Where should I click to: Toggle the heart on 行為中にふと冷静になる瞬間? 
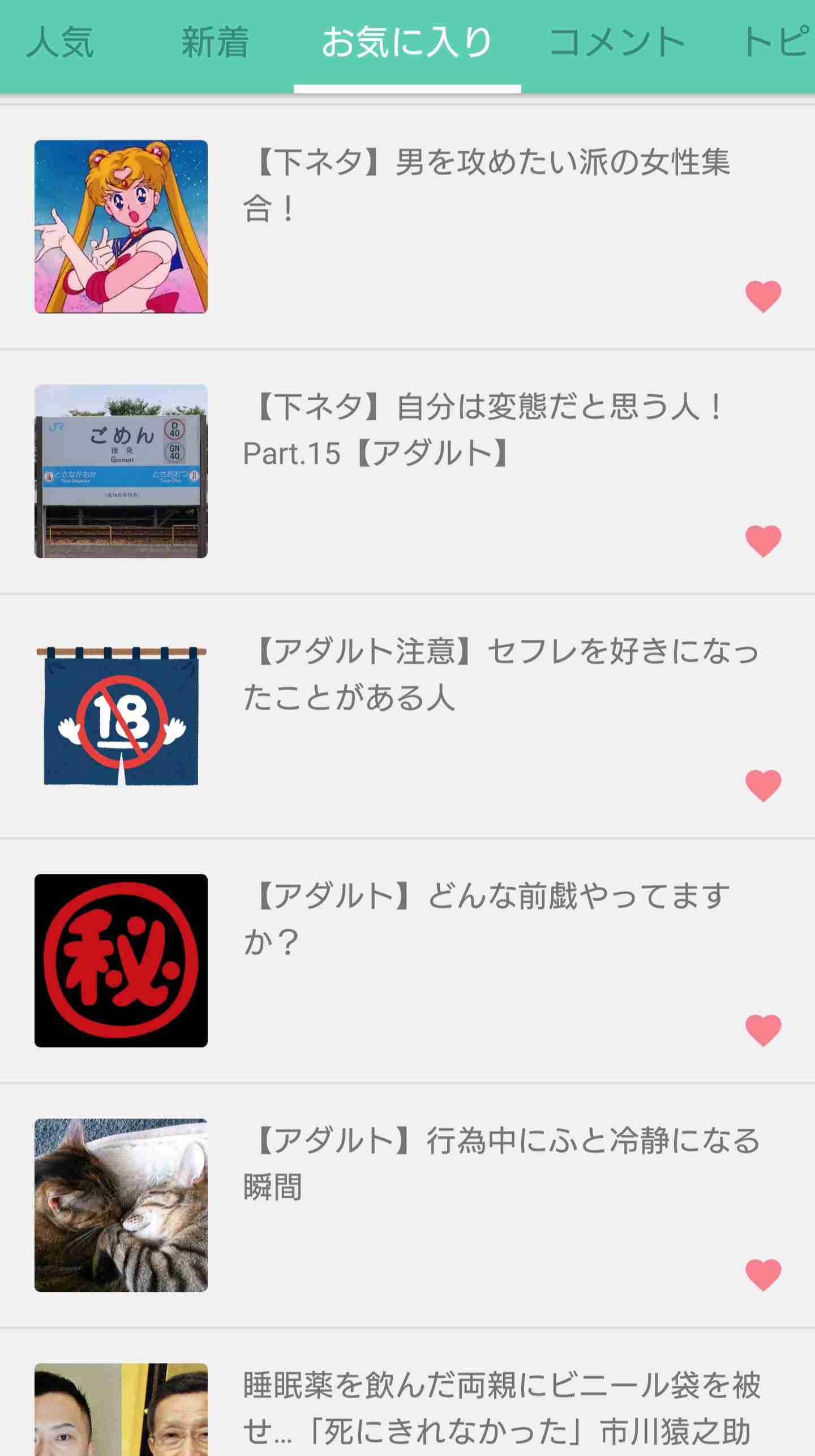pos(763,1275)
